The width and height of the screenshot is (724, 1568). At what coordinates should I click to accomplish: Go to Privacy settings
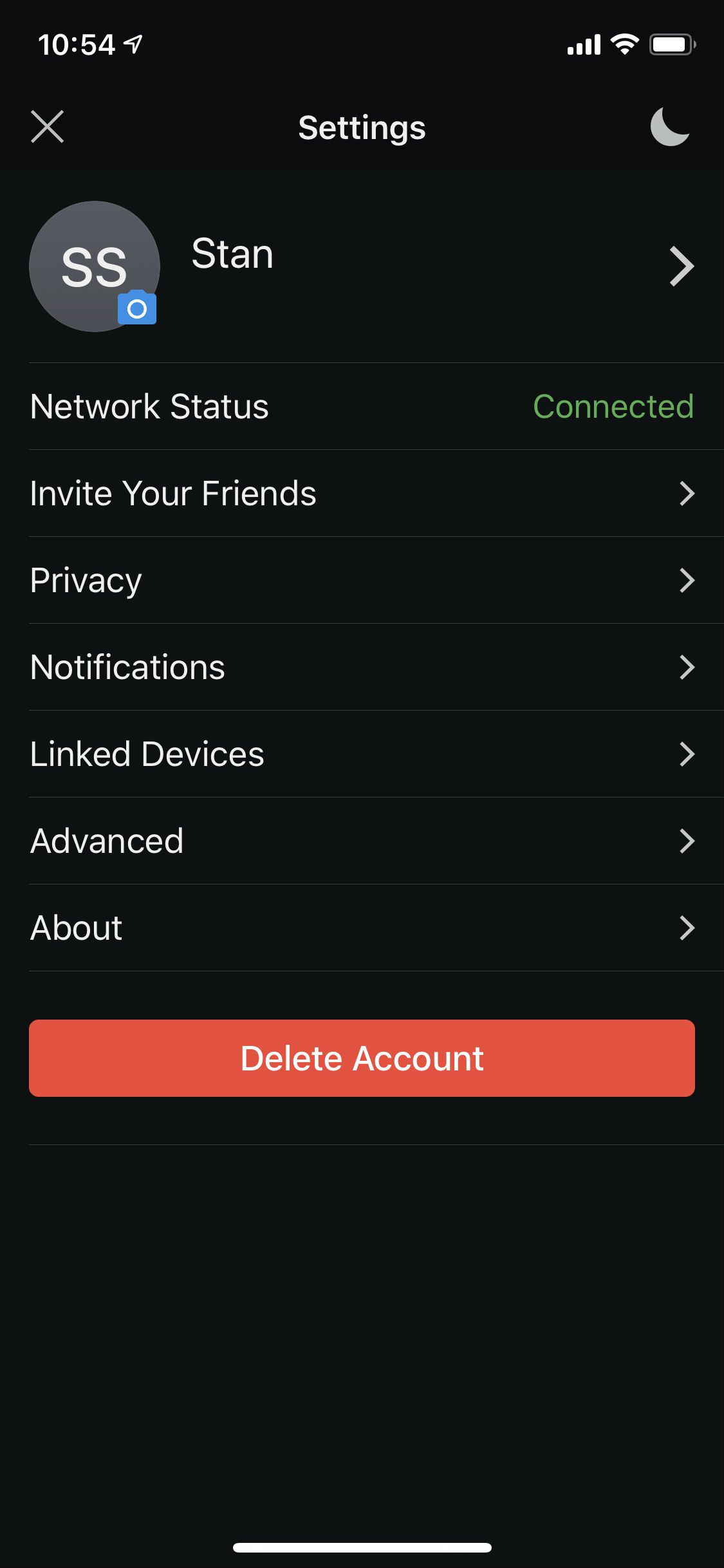[362, 581]
